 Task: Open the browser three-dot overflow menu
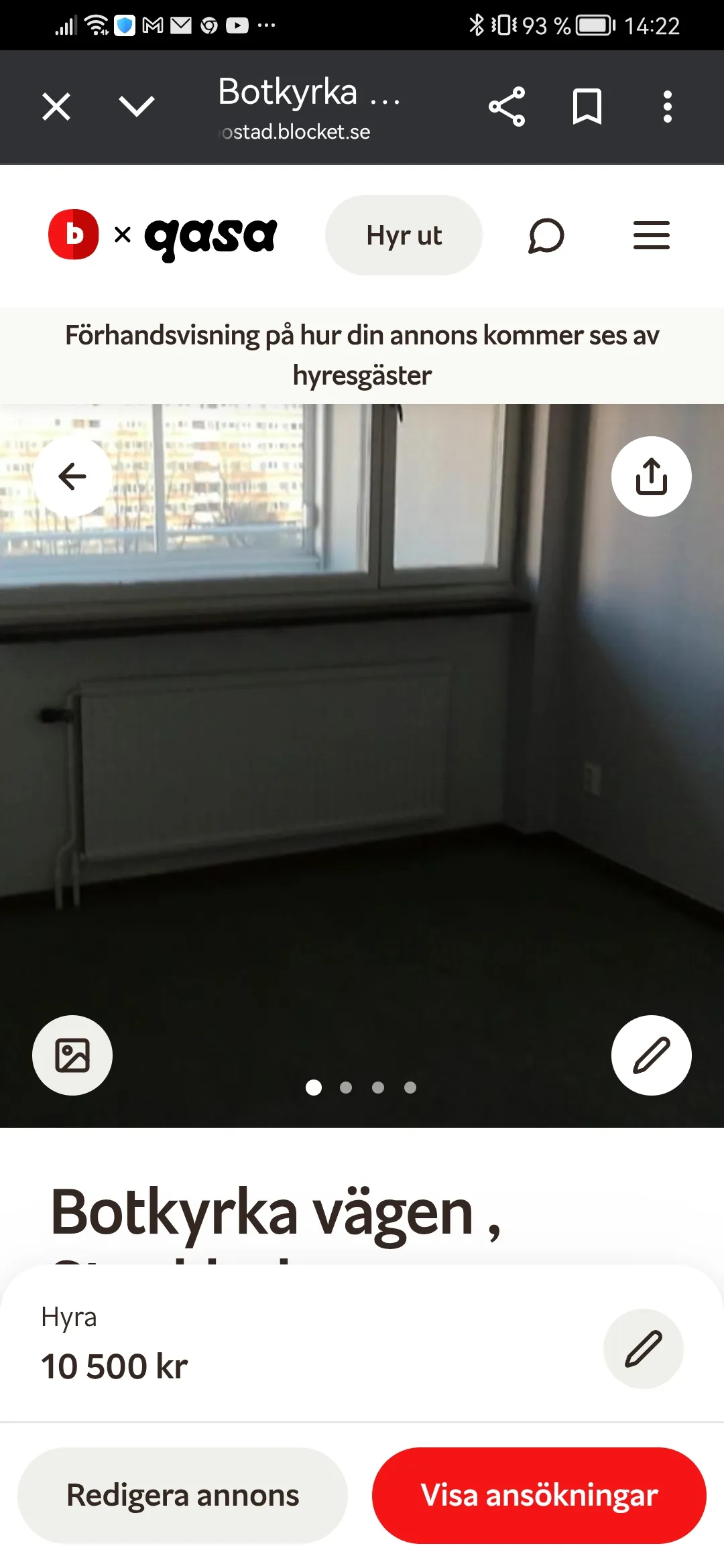coord(667,107)
